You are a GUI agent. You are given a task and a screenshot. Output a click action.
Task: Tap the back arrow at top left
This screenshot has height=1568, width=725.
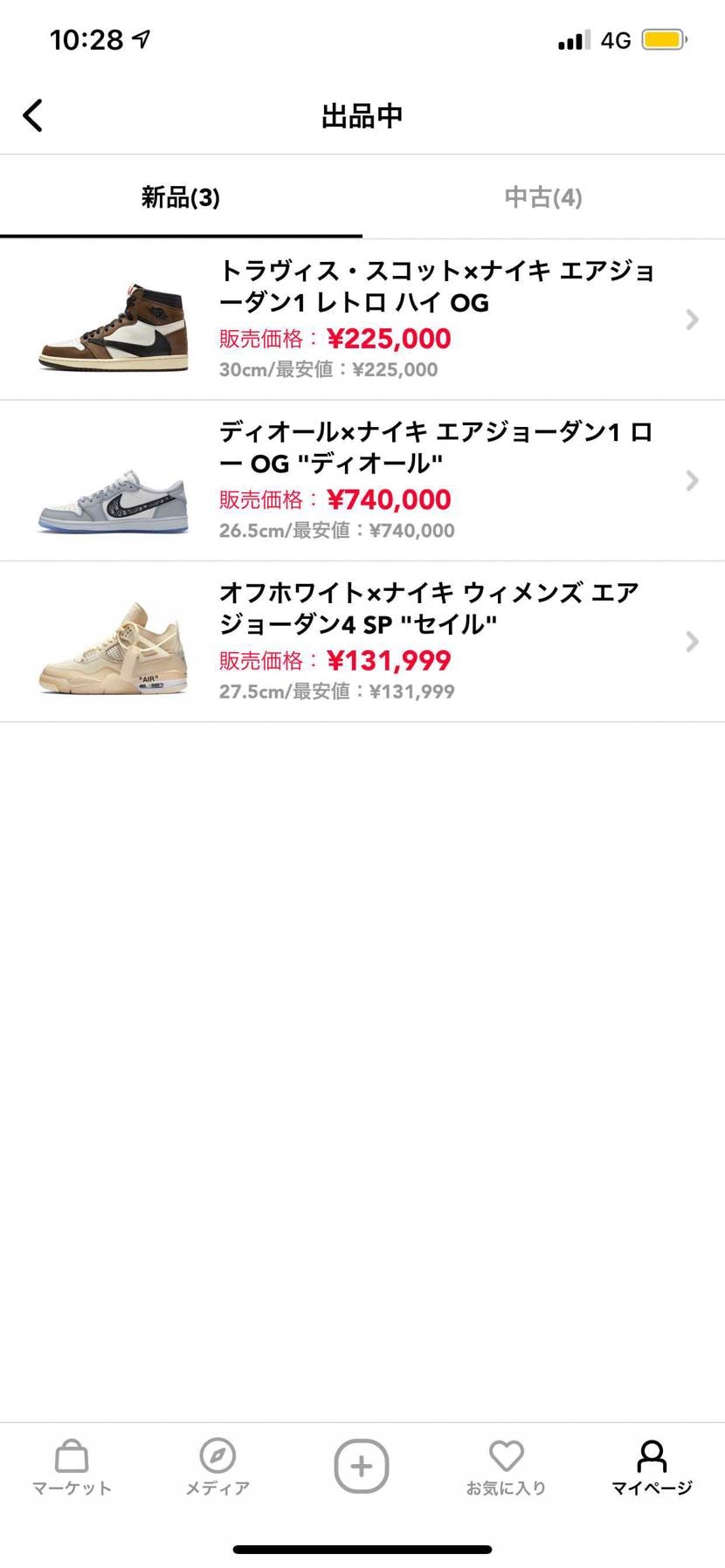click(33, 114)
